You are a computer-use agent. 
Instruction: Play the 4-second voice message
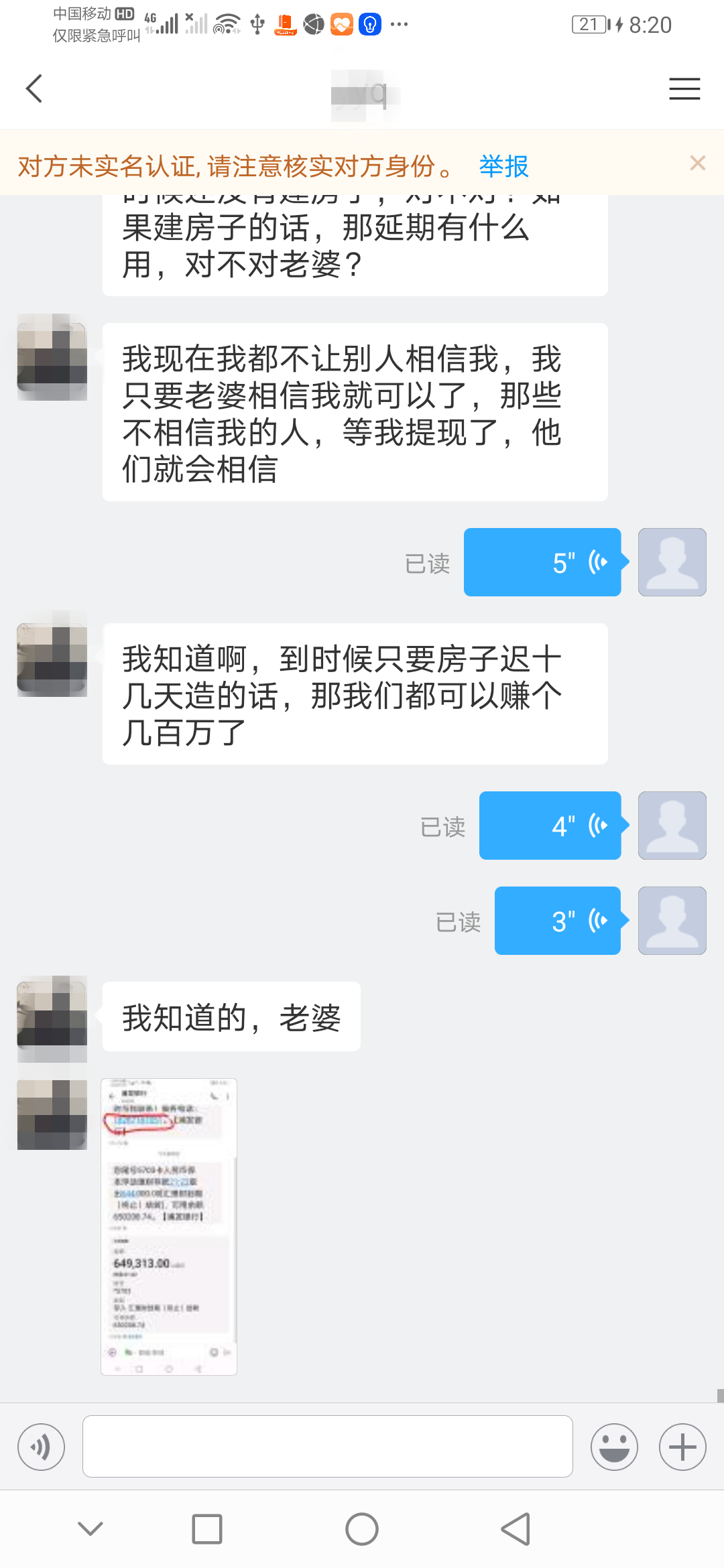[x=550, y=826]
